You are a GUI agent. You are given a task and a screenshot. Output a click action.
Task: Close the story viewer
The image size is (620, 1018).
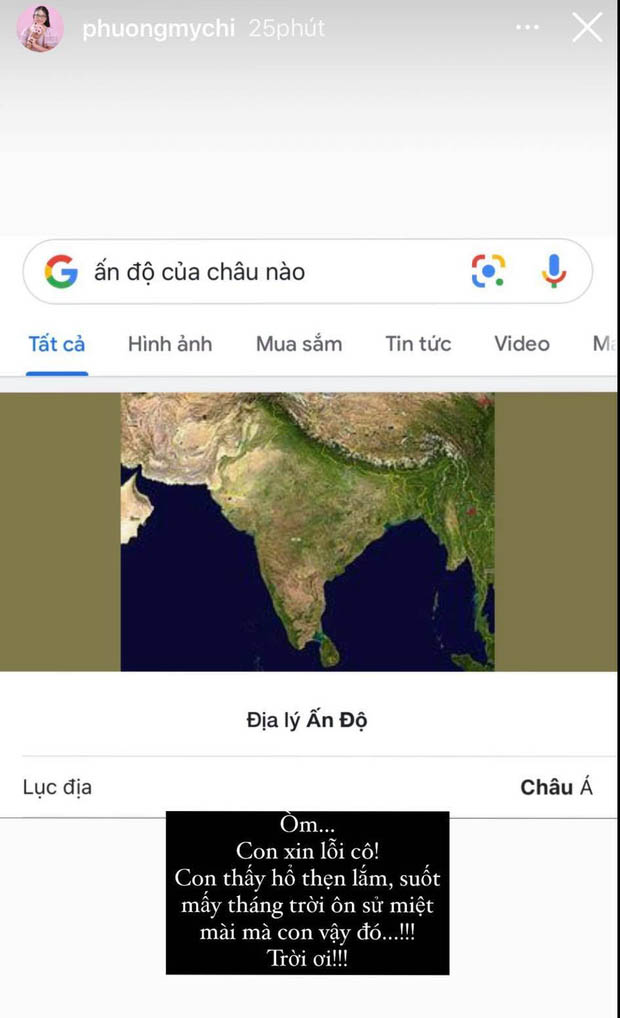pyautogui.click(x=587, y=28)
